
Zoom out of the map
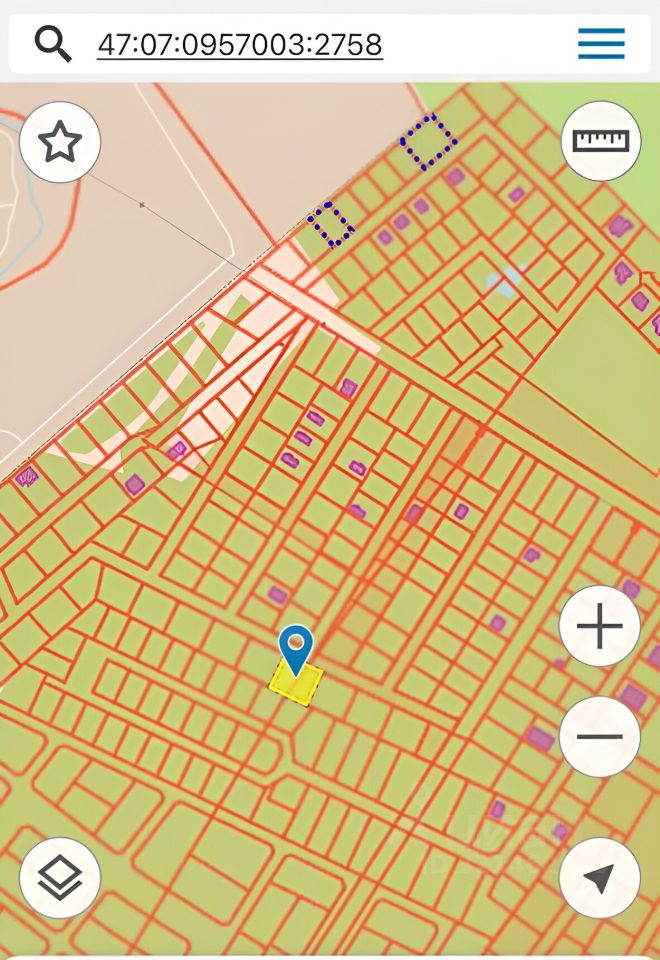600,737
